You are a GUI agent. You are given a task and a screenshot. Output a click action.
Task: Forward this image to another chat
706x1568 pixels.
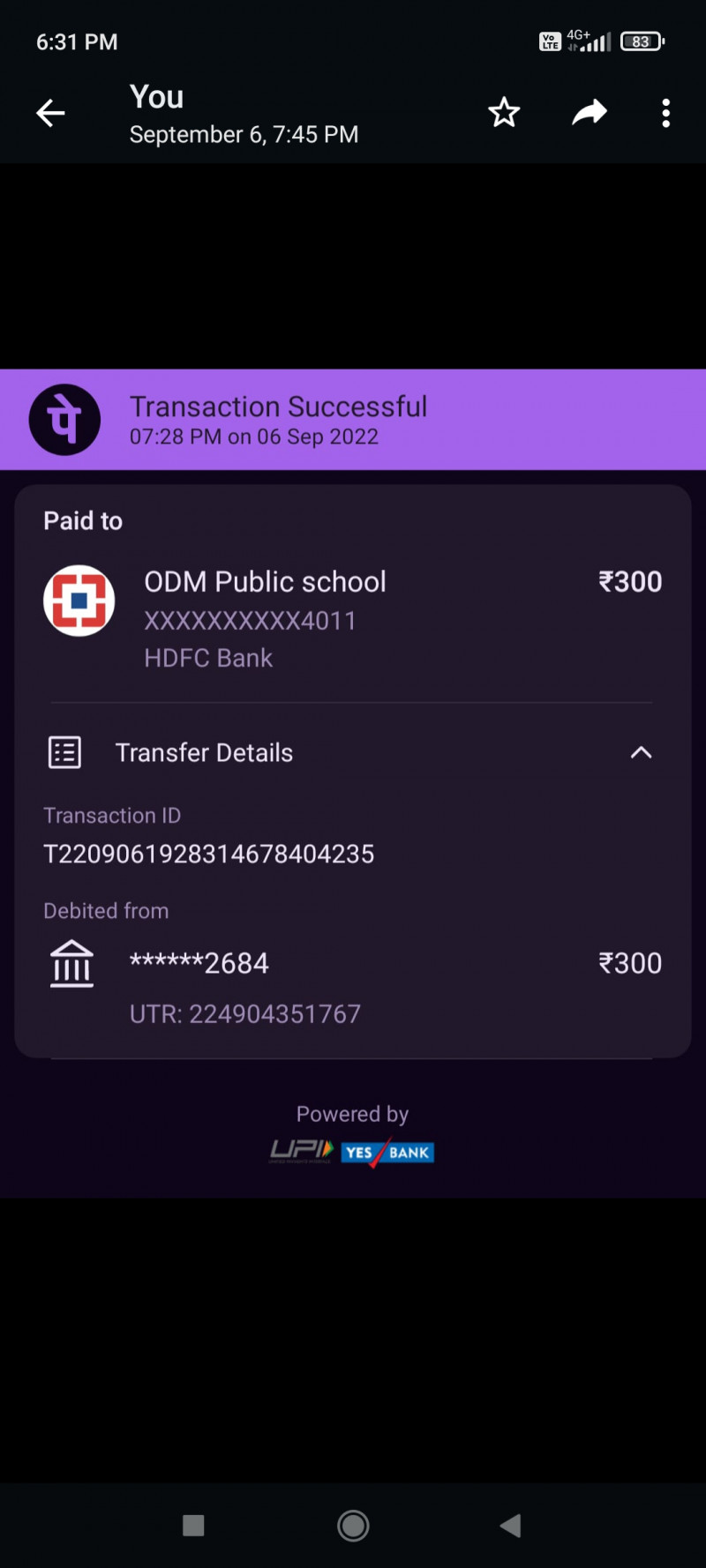click(x=589, y=113)
